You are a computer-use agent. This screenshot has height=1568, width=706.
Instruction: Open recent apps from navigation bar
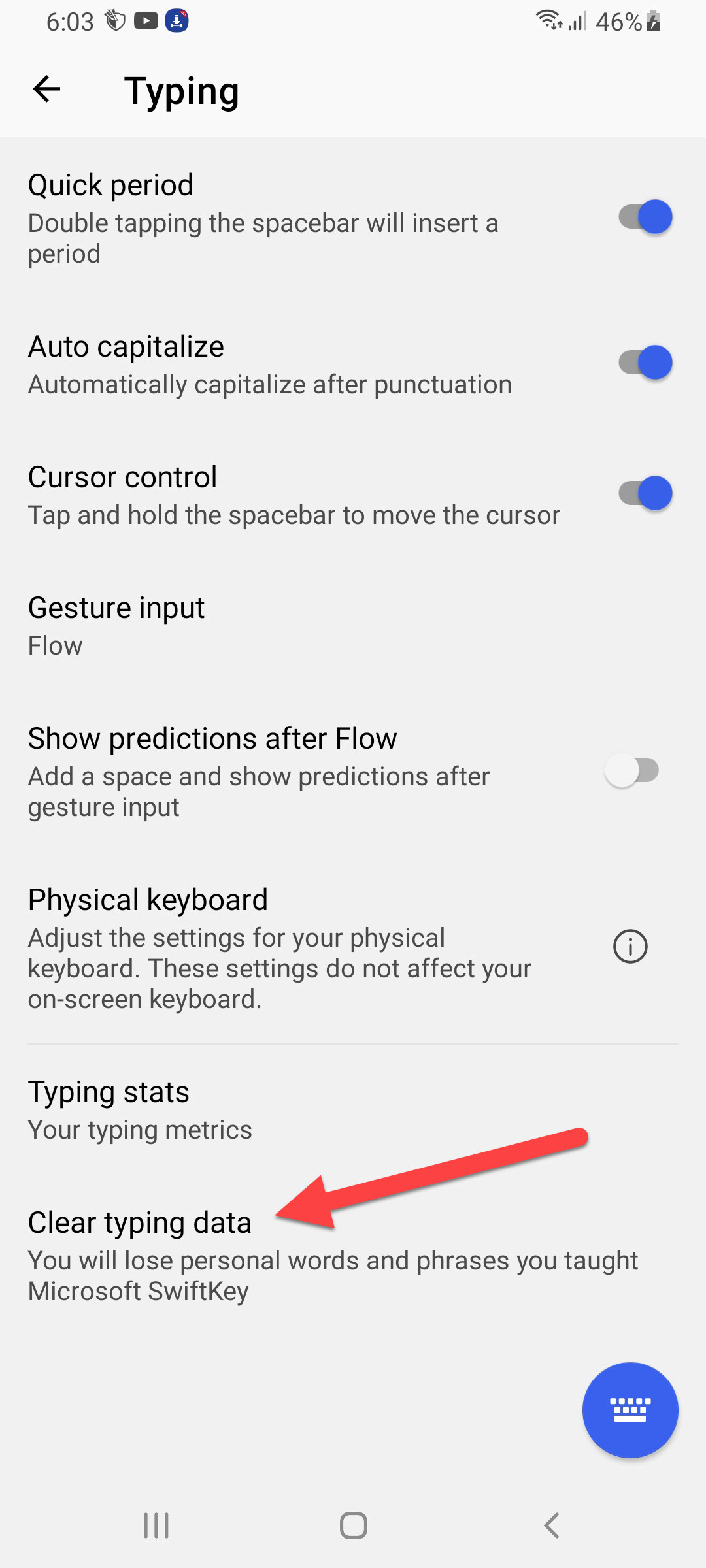(156, 1526)
